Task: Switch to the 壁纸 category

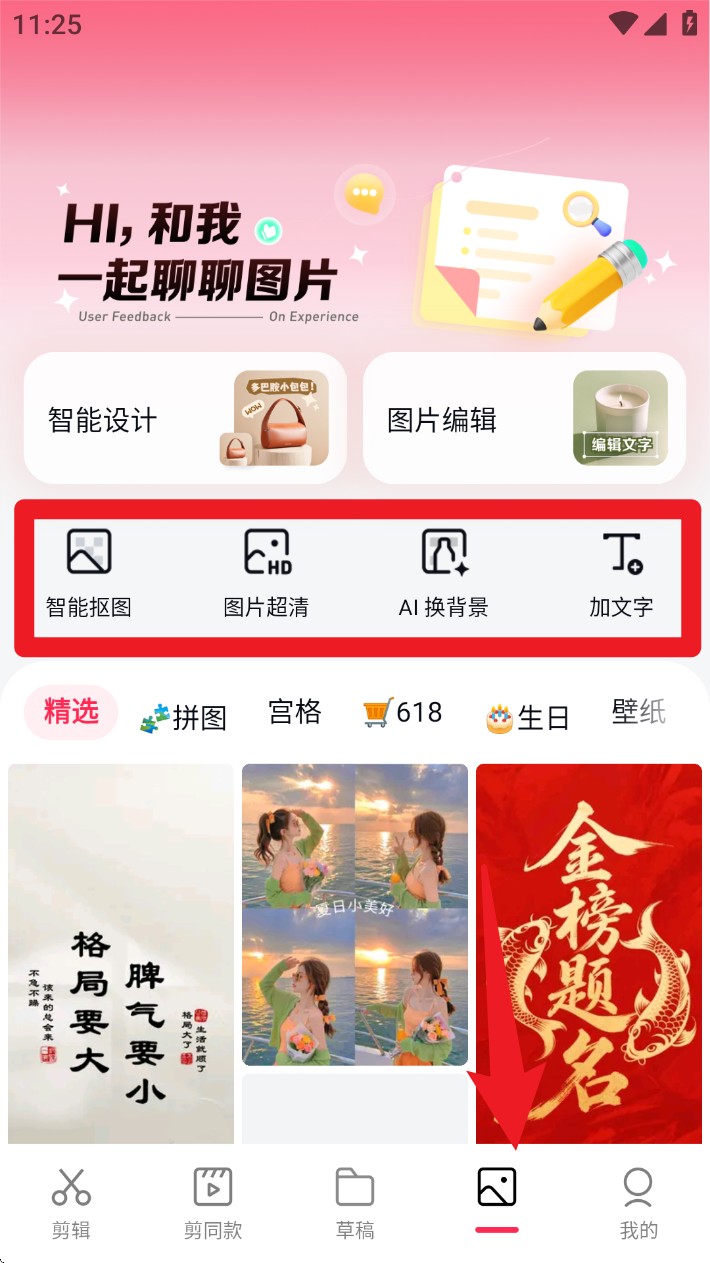Action: pyautogui.click(x=638, y=712)
